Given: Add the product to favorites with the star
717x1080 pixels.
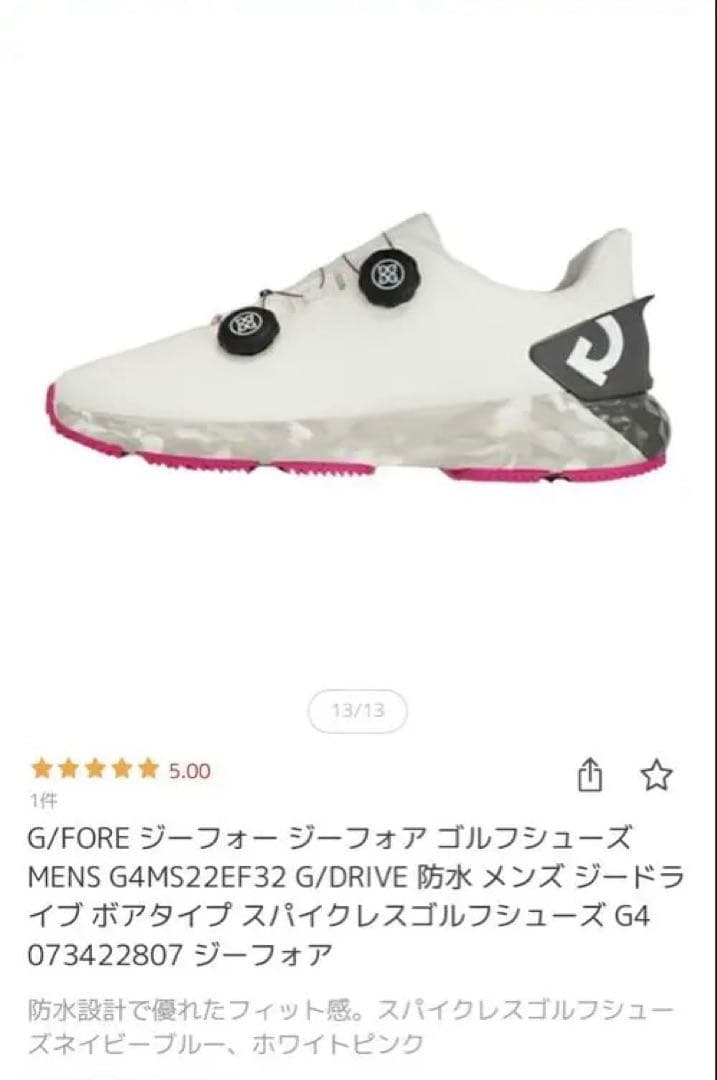Looking at the screenshot, I should [x=656, y=775].
